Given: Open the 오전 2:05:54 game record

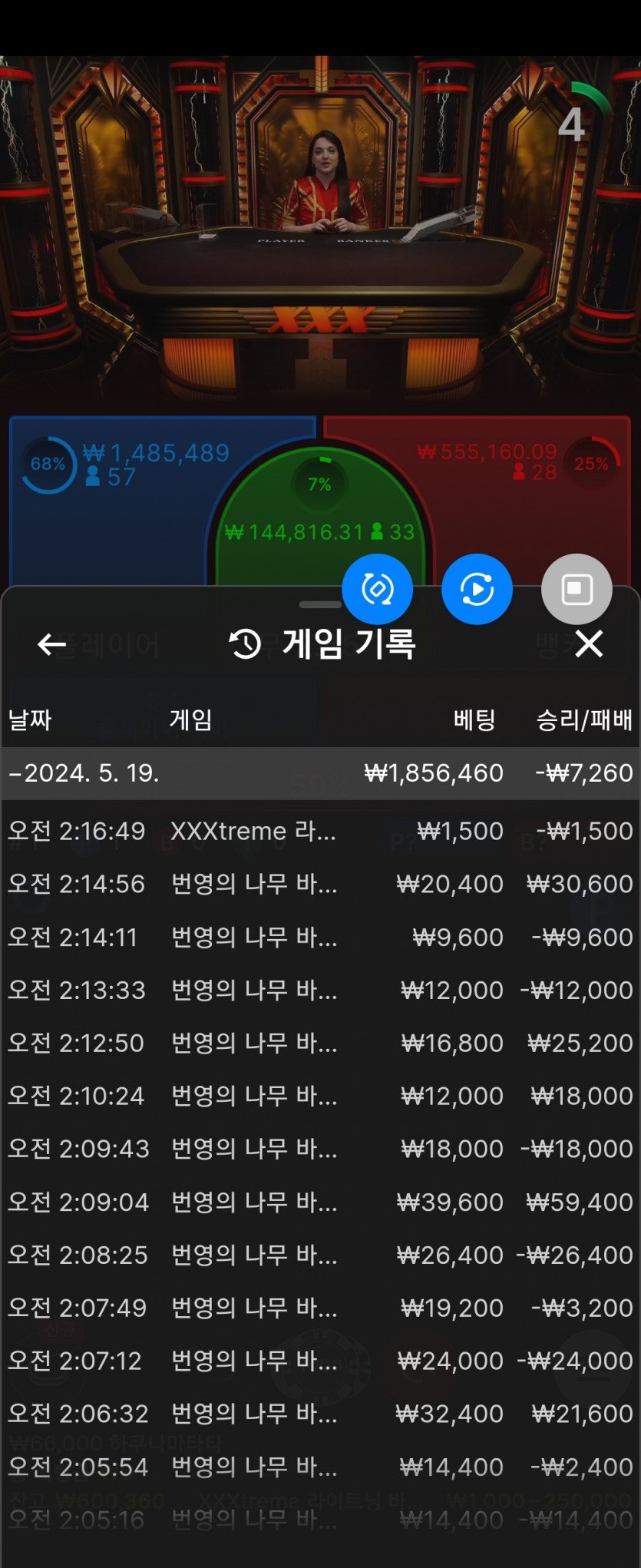Looking at the screenshot, I should click(320, 1467).
